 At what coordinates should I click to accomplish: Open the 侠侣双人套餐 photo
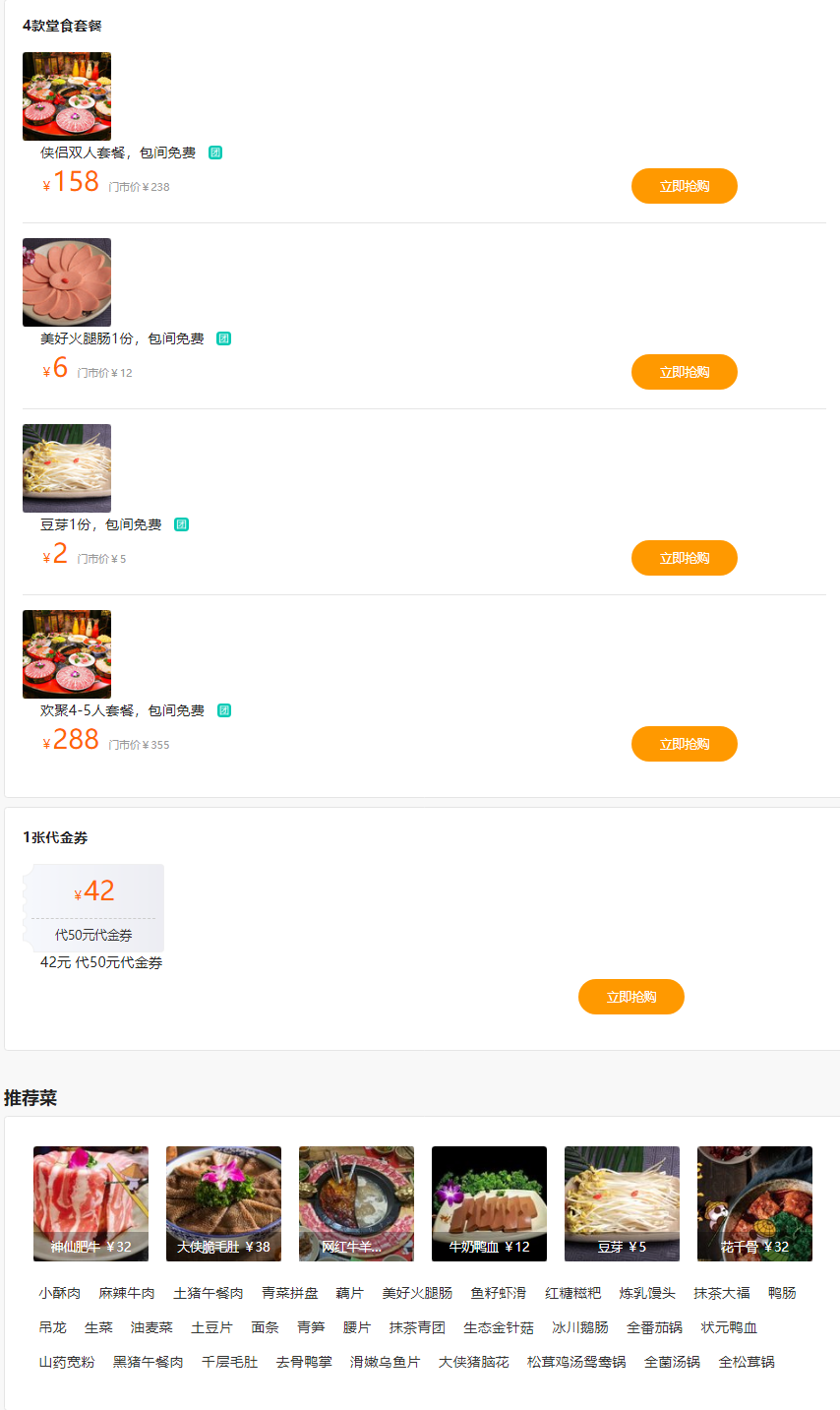click(67, 96)
